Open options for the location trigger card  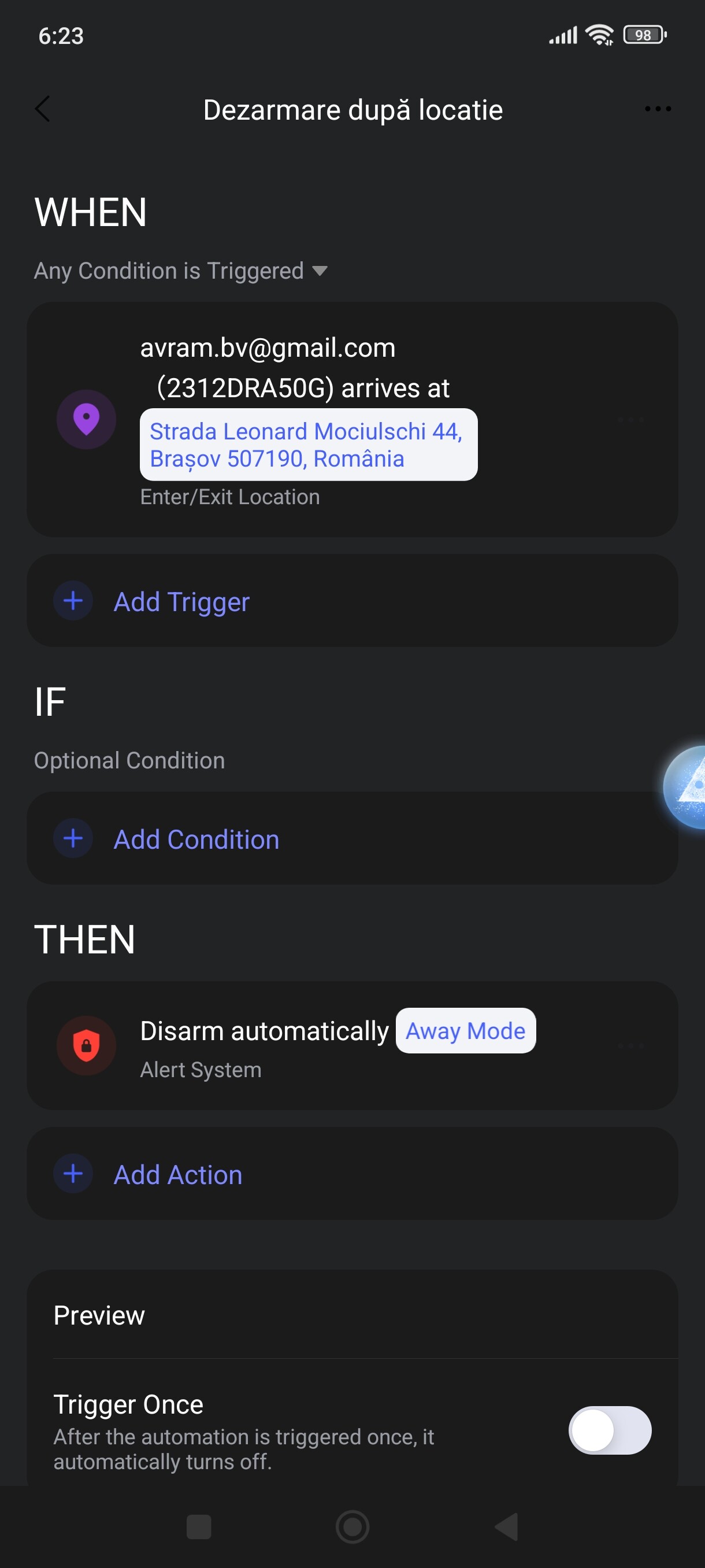coord(630,419)
